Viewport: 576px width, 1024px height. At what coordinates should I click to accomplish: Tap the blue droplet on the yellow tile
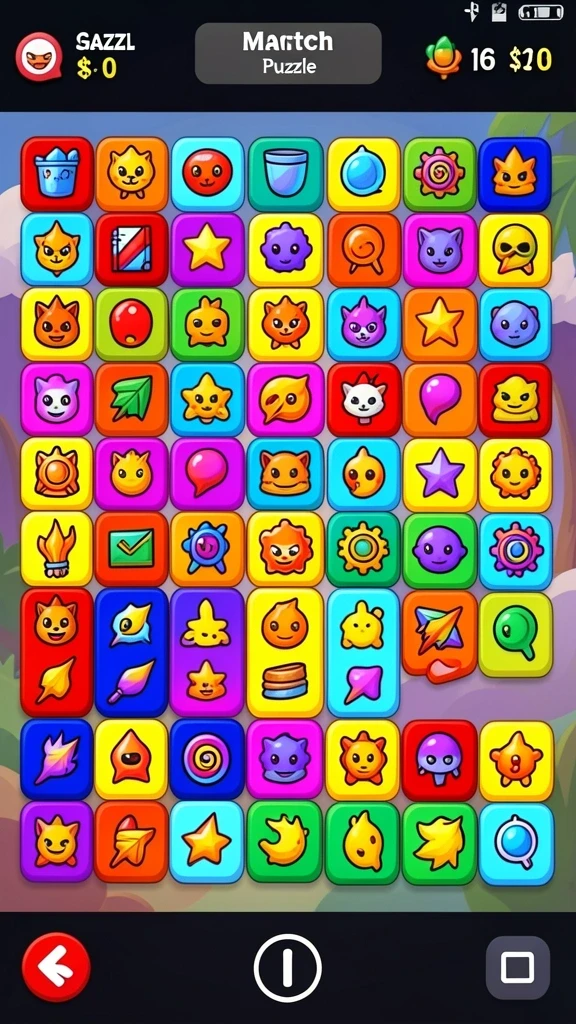[364, 174]
